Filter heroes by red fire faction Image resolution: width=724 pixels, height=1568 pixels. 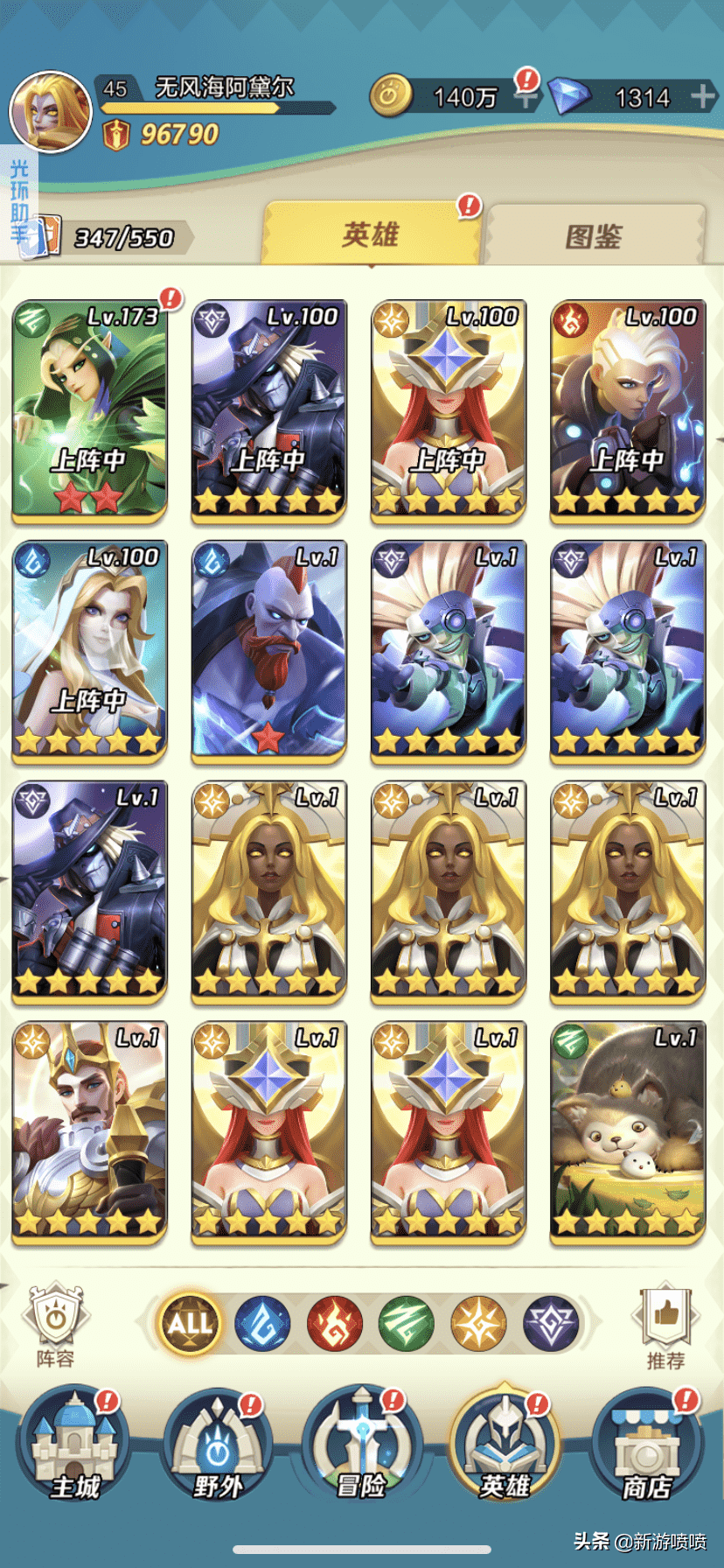[335, 1323]
